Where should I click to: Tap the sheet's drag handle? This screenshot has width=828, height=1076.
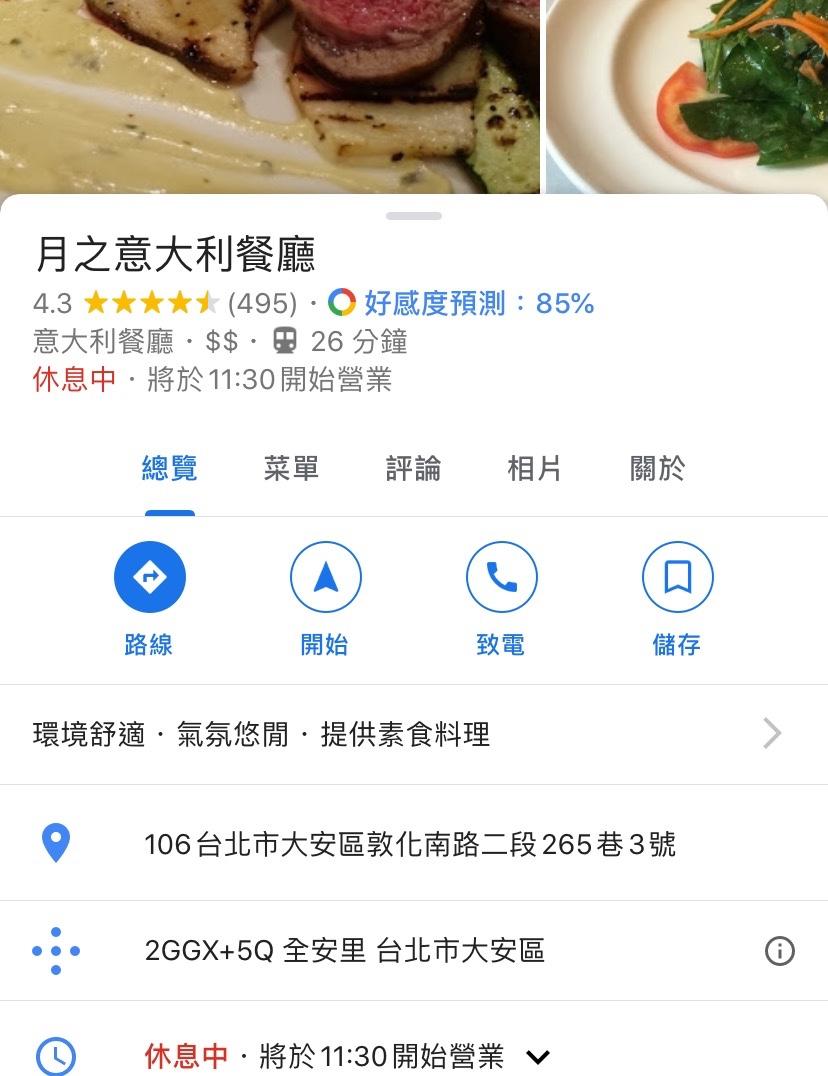click(x=413, y=216)
